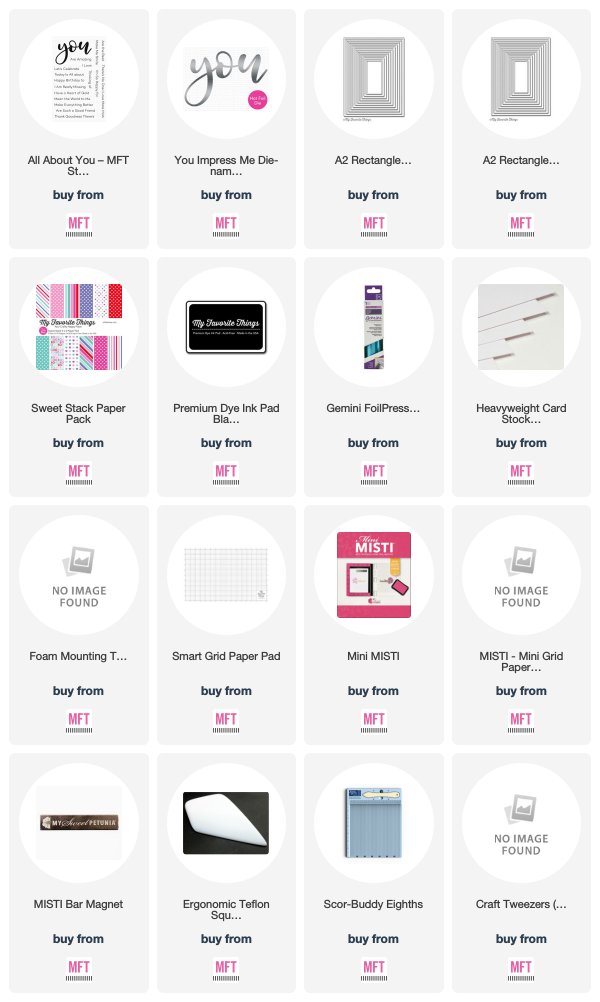Buy Premium Dye Ink Pad from MFT
This screenshot has width=600, height=1002.
[x=226, y=472]
